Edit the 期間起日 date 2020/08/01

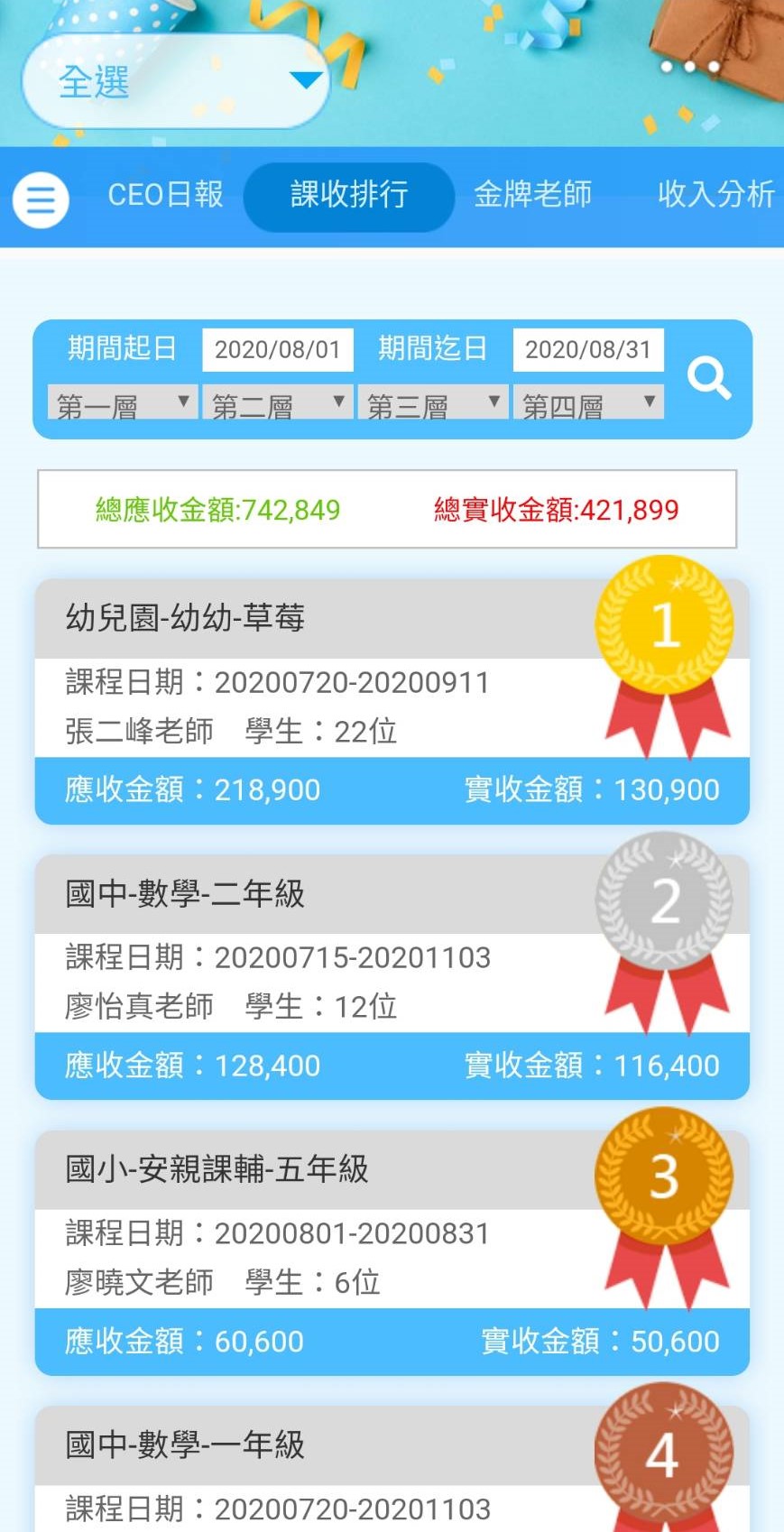click(278, 350)
